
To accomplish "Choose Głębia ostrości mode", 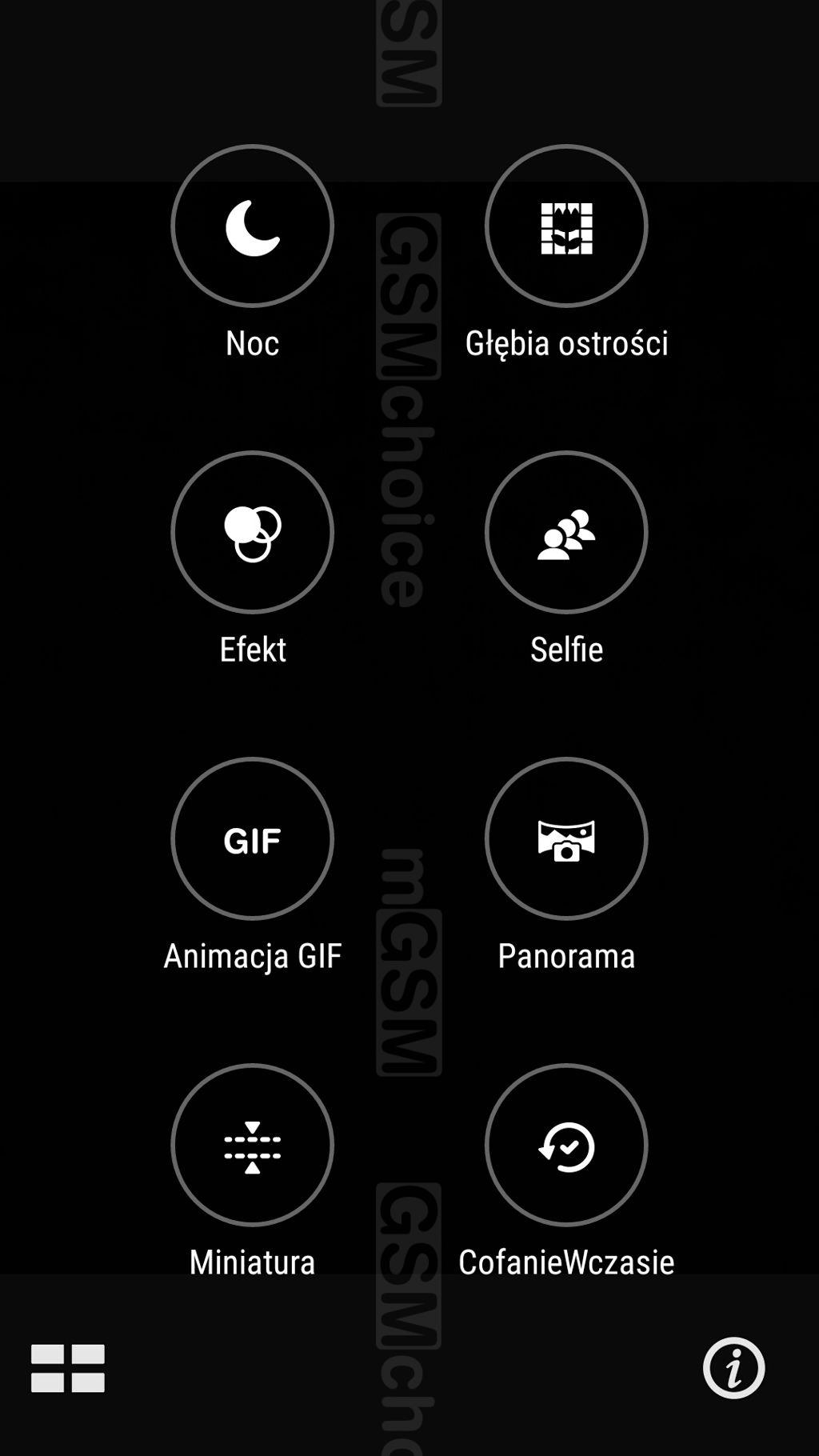I will pos(566,226).
